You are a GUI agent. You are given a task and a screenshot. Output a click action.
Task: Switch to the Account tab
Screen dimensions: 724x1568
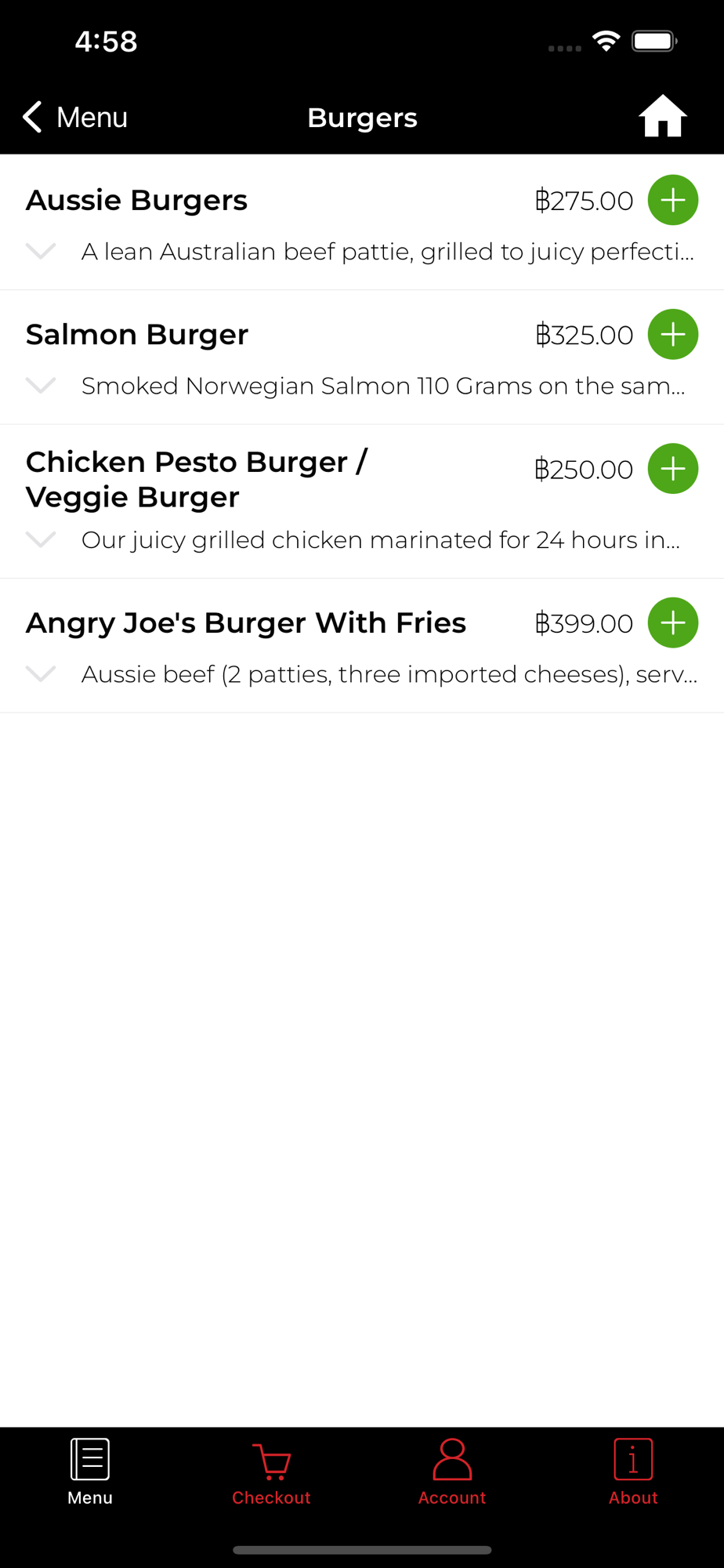click(x=452, y=1472)
